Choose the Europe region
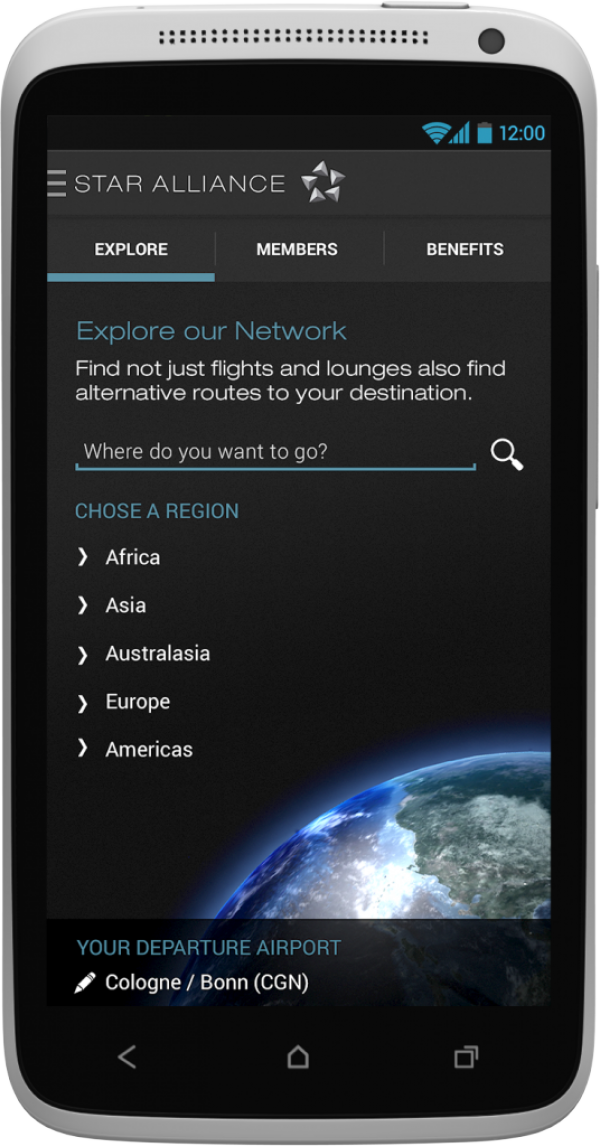 point(137,701)
